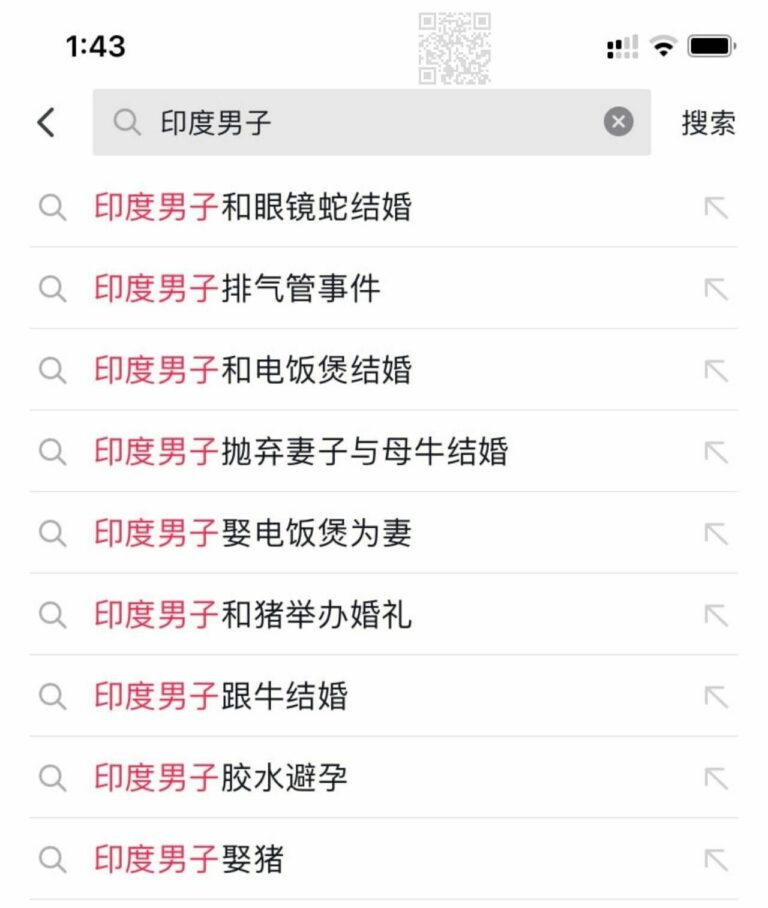Open suggestion 印度男子抛弃妻子与母牛结婚
The width and height of the screenshot is (768, 908).
click(x=300, y=452)
